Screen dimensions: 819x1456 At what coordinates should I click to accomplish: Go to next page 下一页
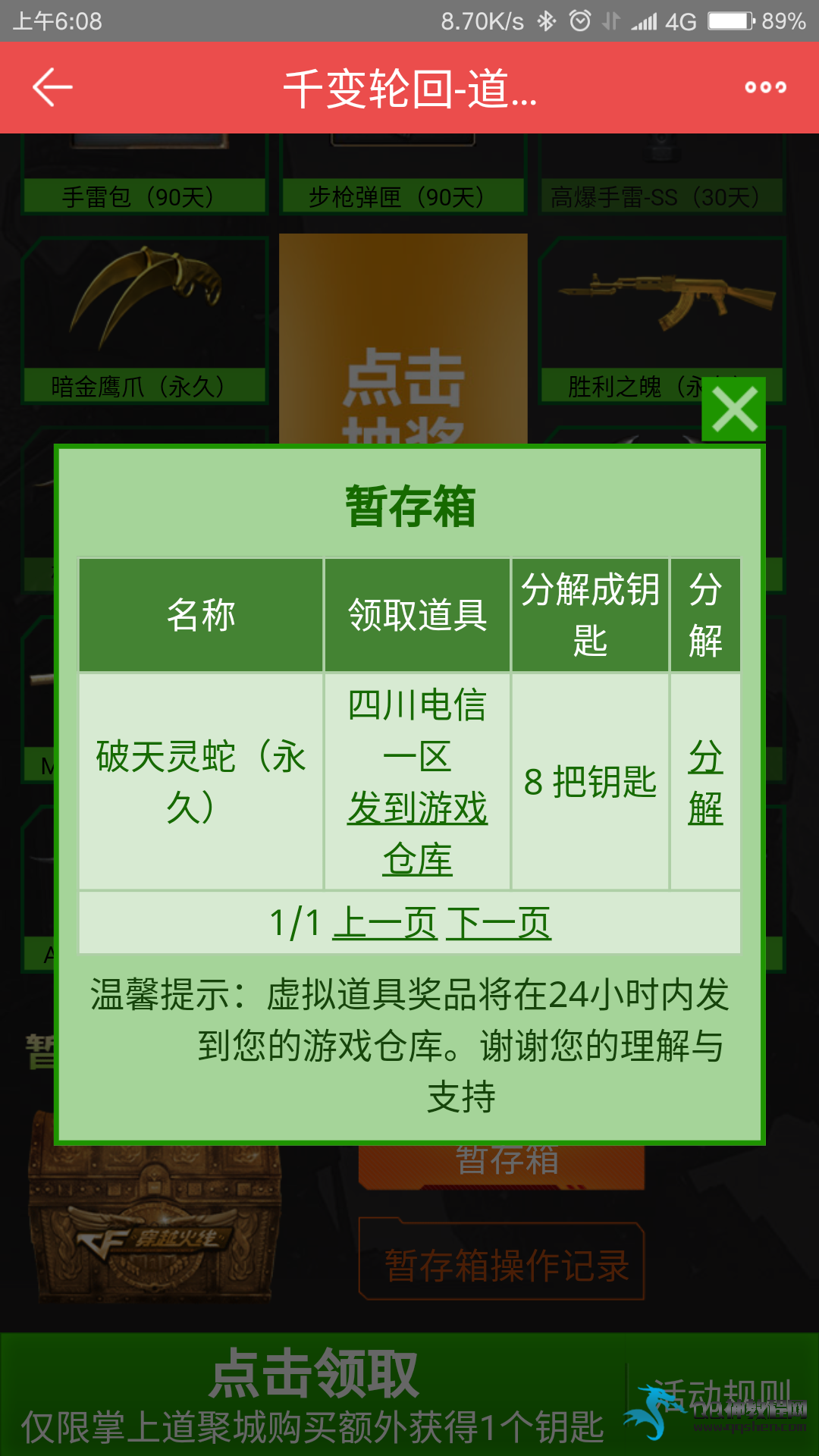pyautogui.click(x=499, y=923)
